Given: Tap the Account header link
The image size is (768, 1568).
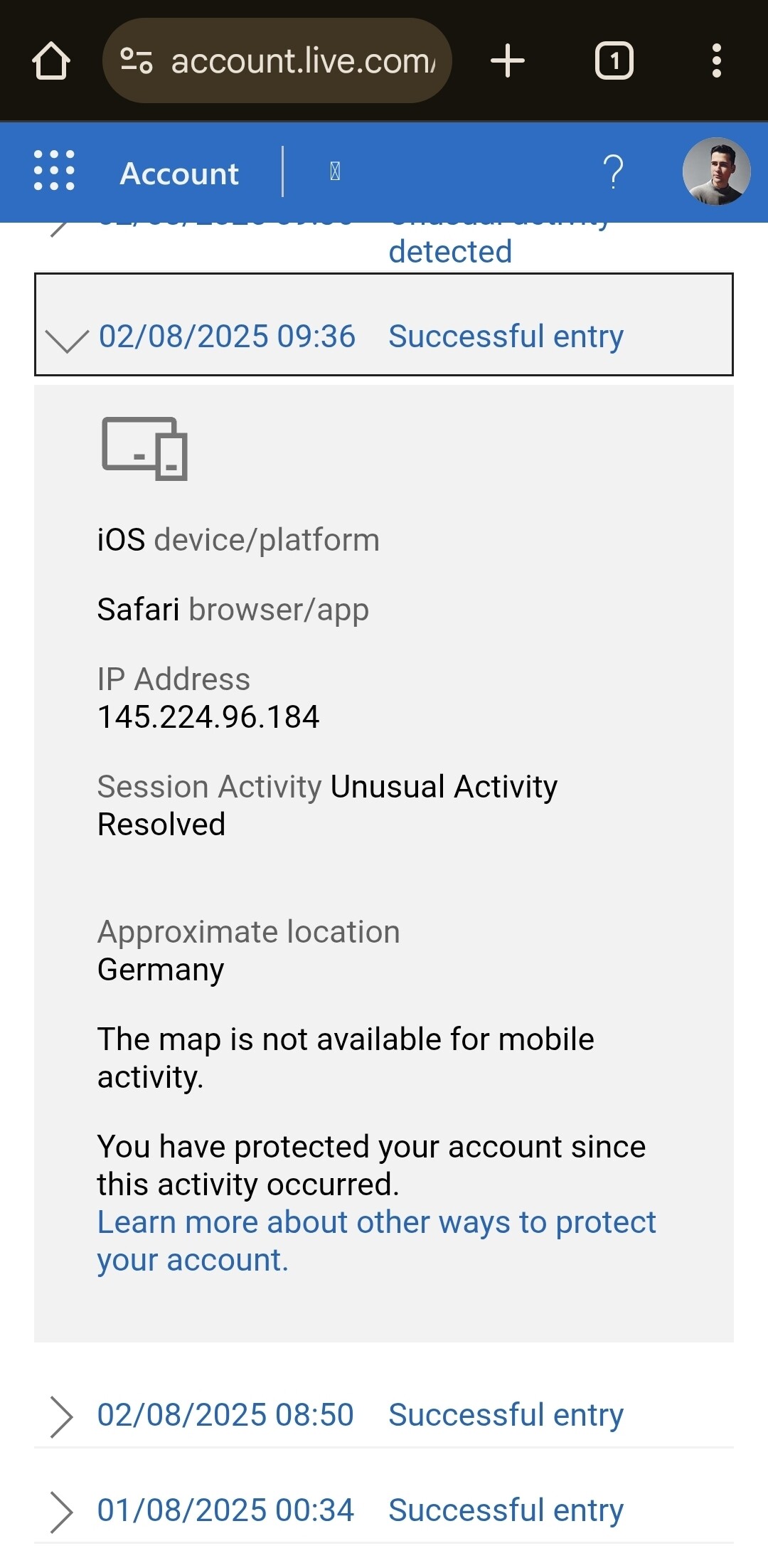Looking at the screenshot, I should point(179,174).
